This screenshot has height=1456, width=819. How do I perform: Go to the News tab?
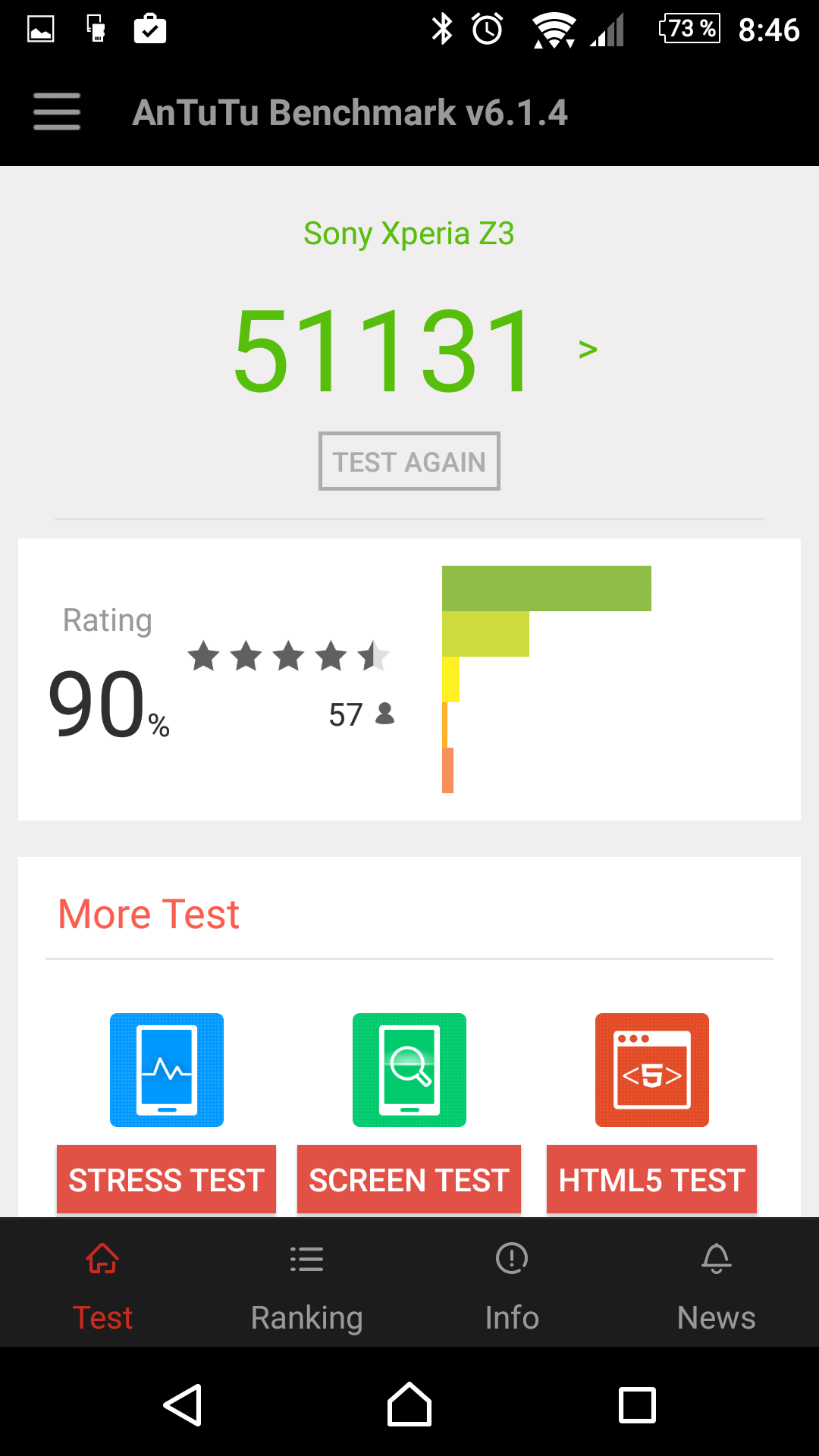click(x=717, y=1283)
